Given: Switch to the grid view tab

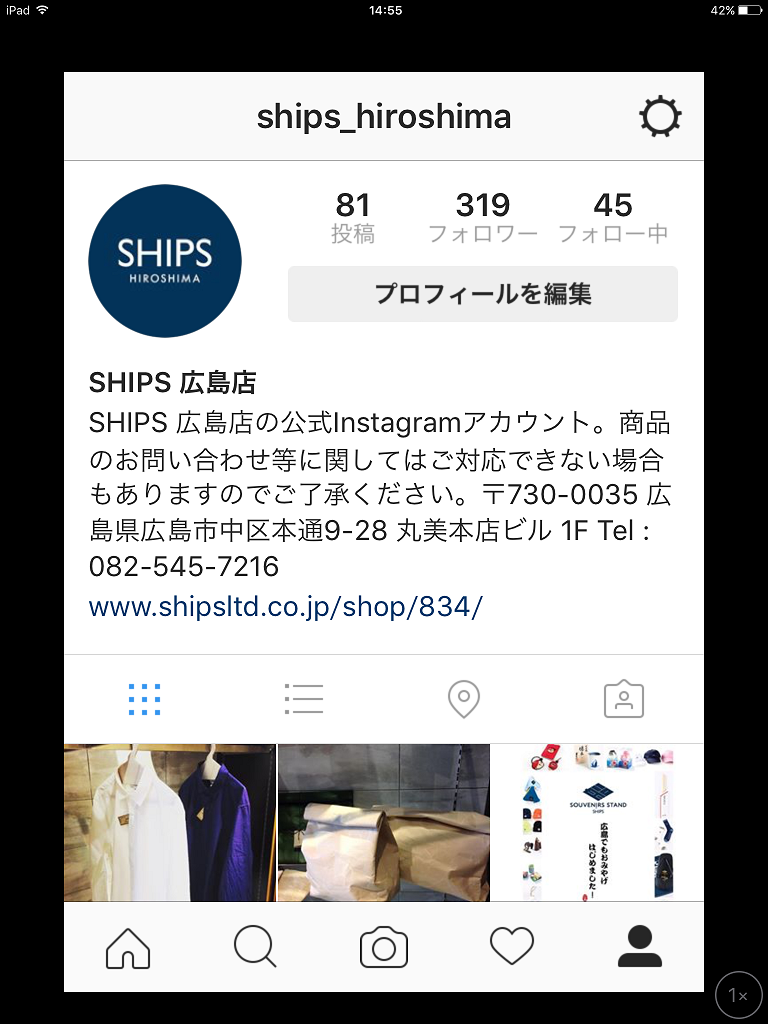Looking at the screenshot, I should [145, 699].
